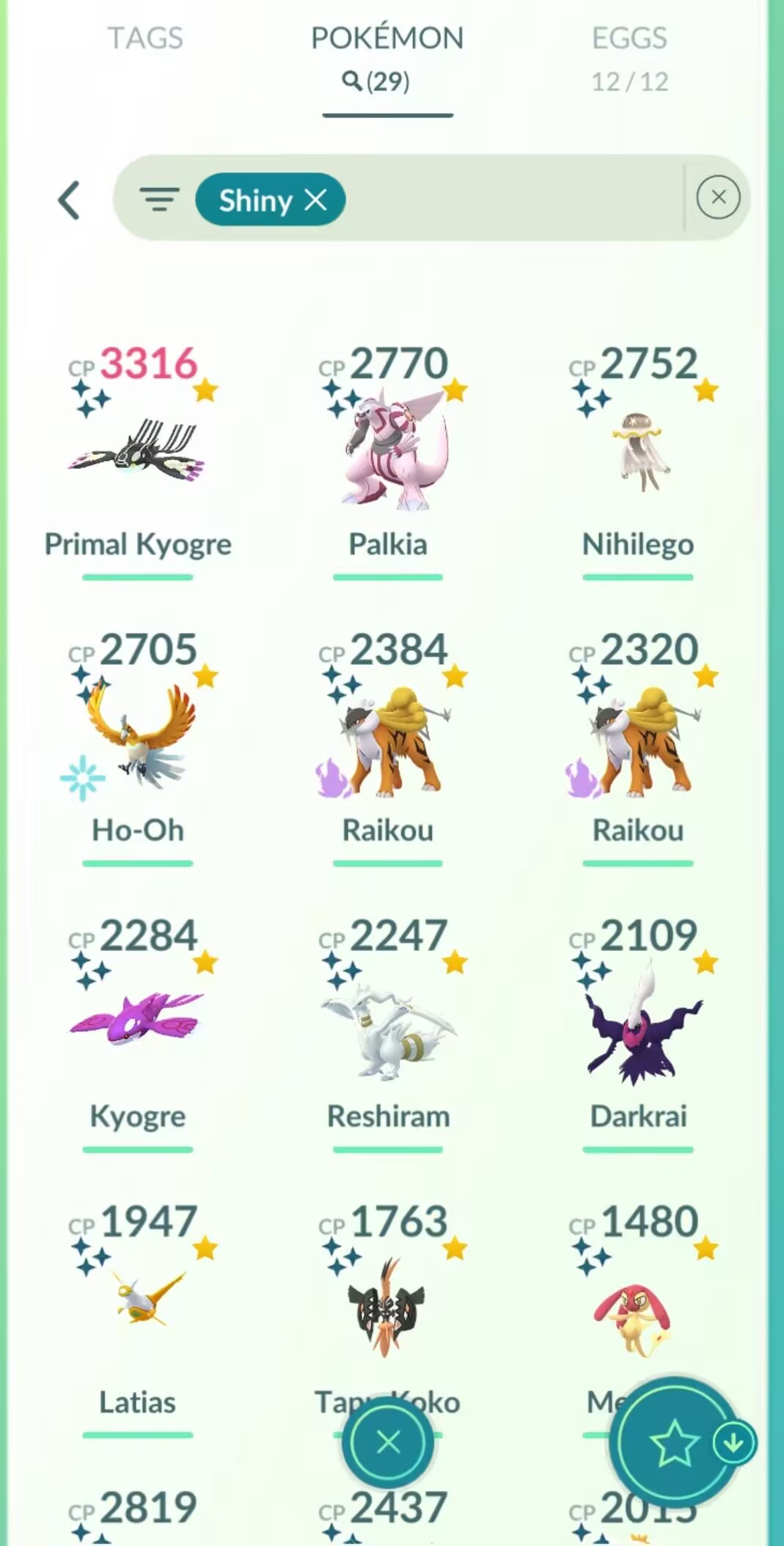
Task: Remove the Shiny filter chip
Action: (x=316, y=200)
